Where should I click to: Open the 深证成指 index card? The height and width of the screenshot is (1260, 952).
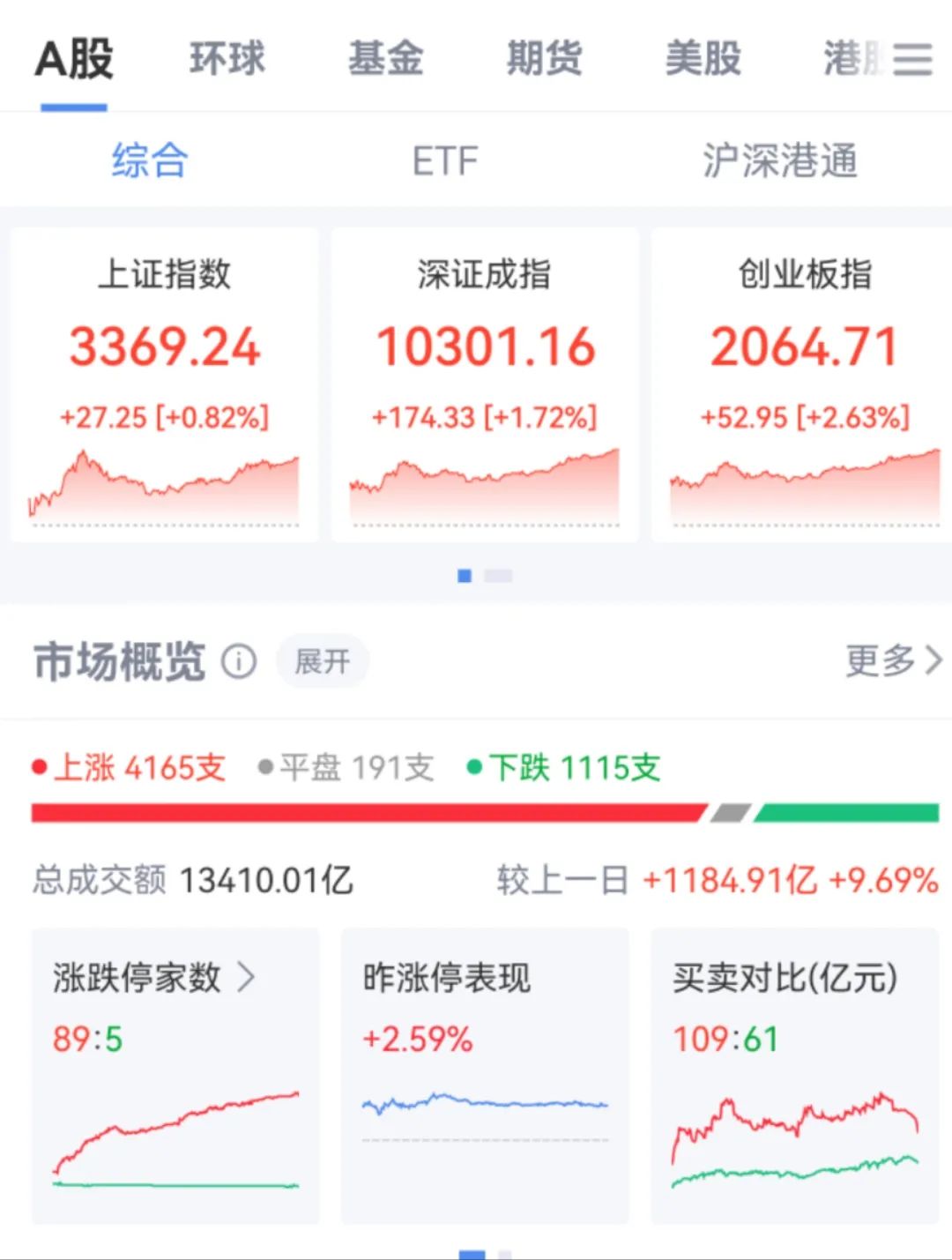485,384
